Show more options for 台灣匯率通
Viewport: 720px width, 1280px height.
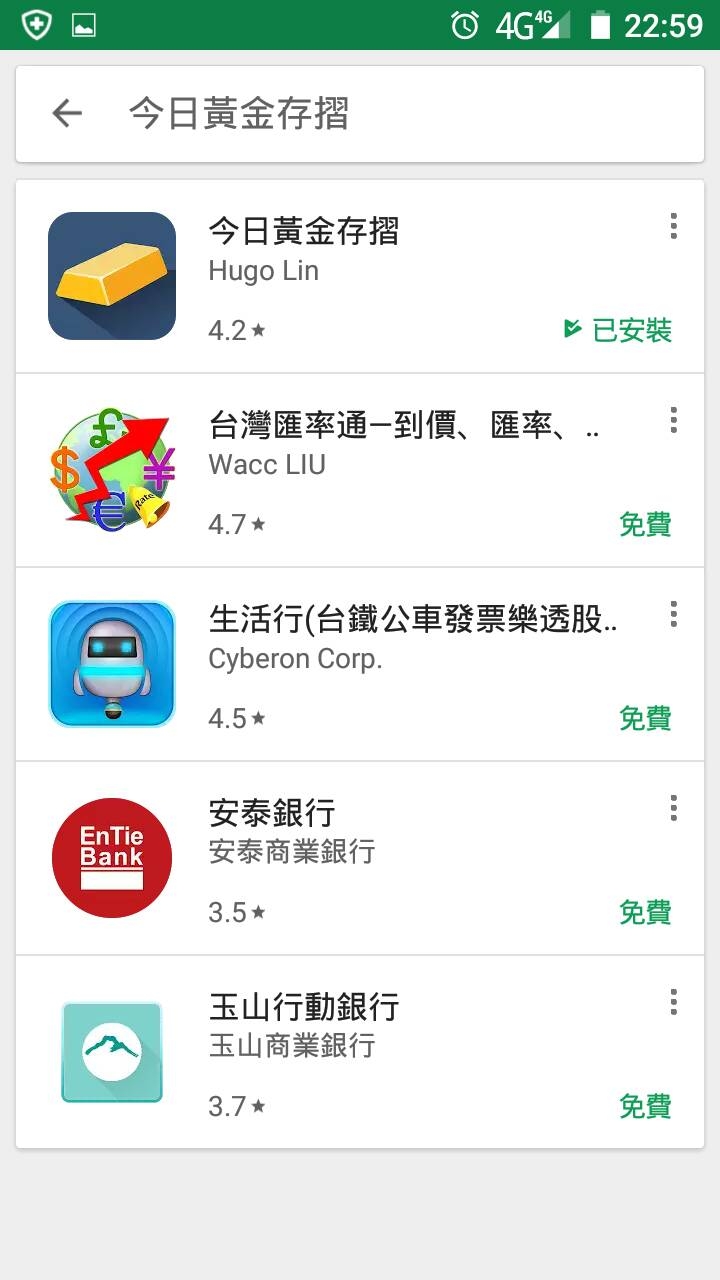pyautogui.click(x=673, y=421)
